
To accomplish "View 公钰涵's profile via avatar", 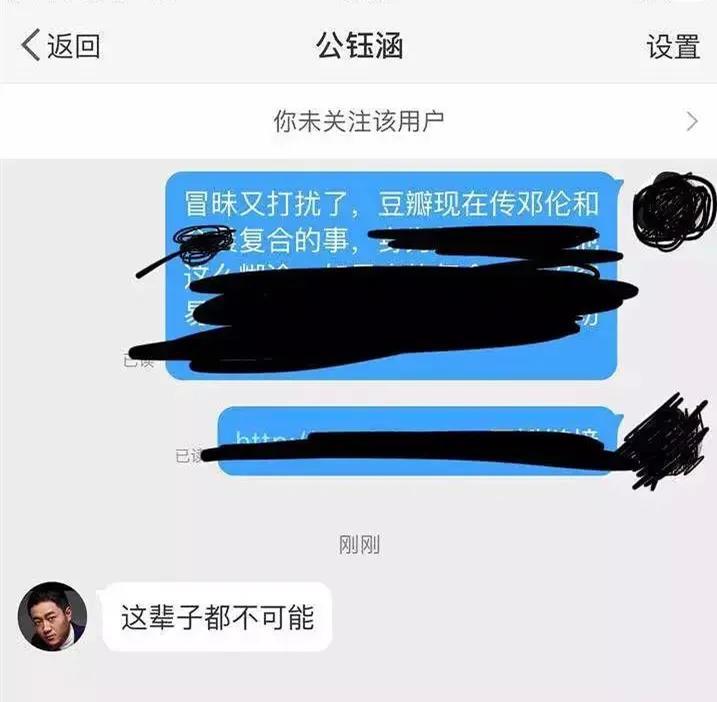I will [x=52, y=617].
